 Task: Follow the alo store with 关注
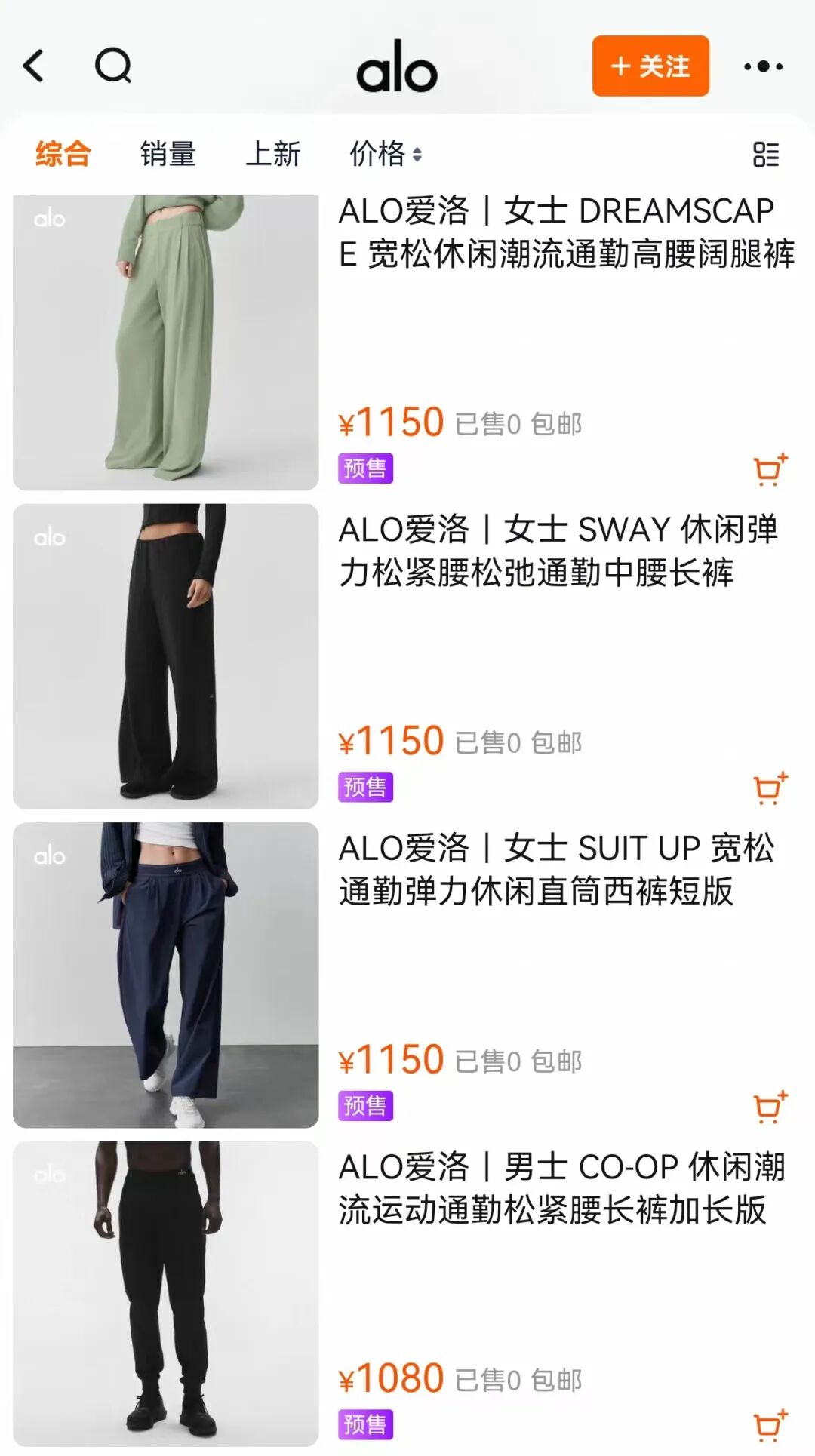tap(650, 66)
